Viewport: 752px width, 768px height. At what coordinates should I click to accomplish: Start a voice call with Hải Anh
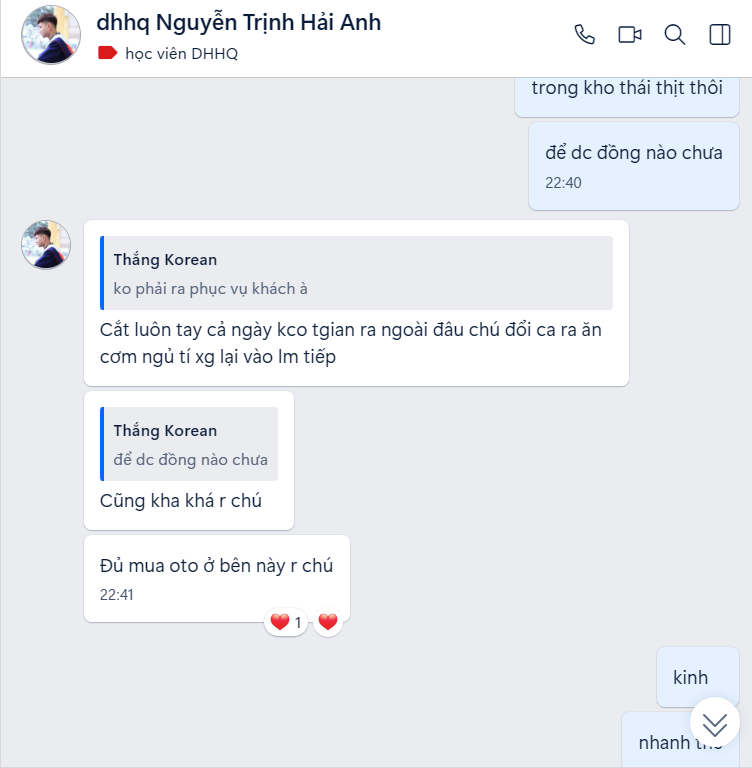pos(585,35)
